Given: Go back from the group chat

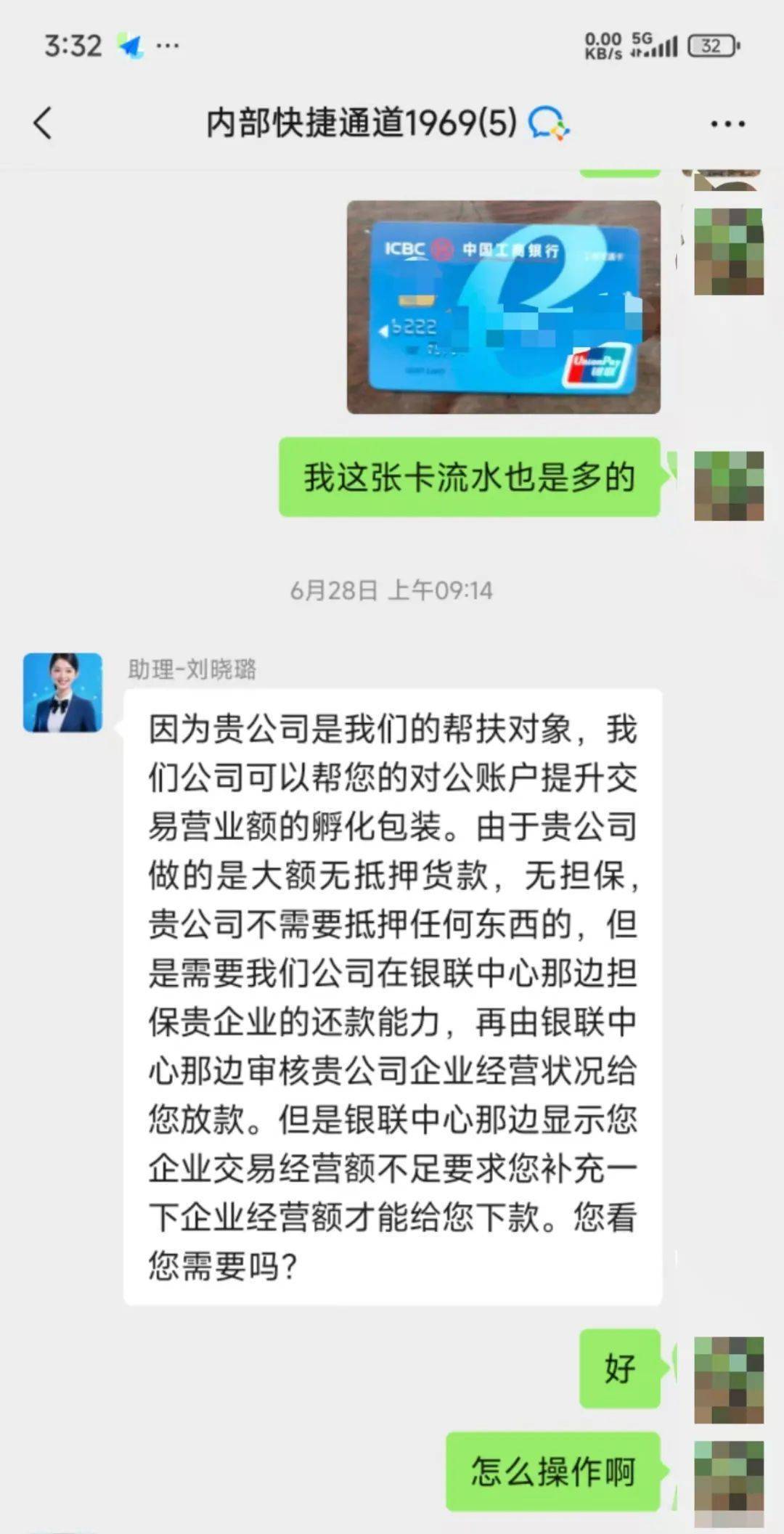Looking at the screenshot, I should [x=44, y=123].
